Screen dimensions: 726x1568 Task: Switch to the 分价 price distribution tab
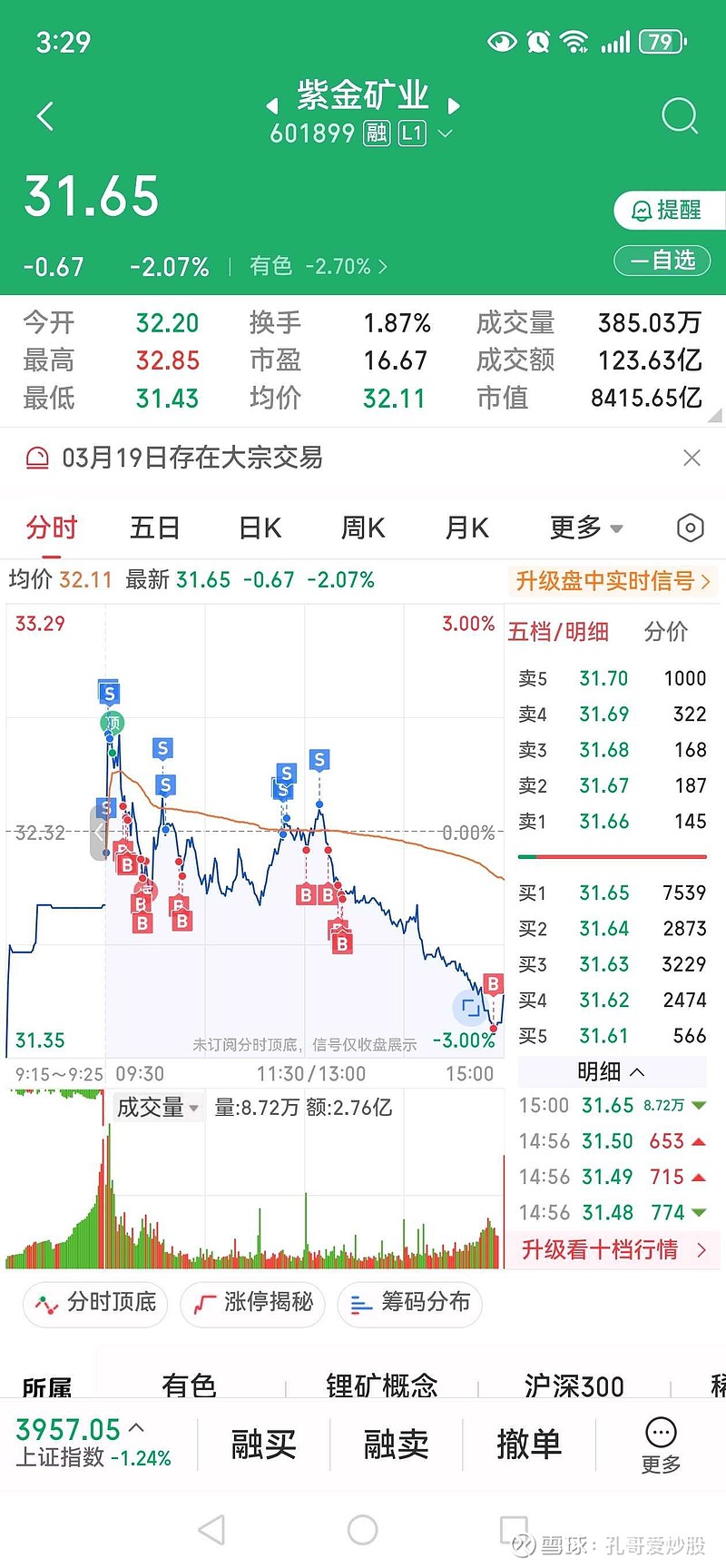[666, 632]
